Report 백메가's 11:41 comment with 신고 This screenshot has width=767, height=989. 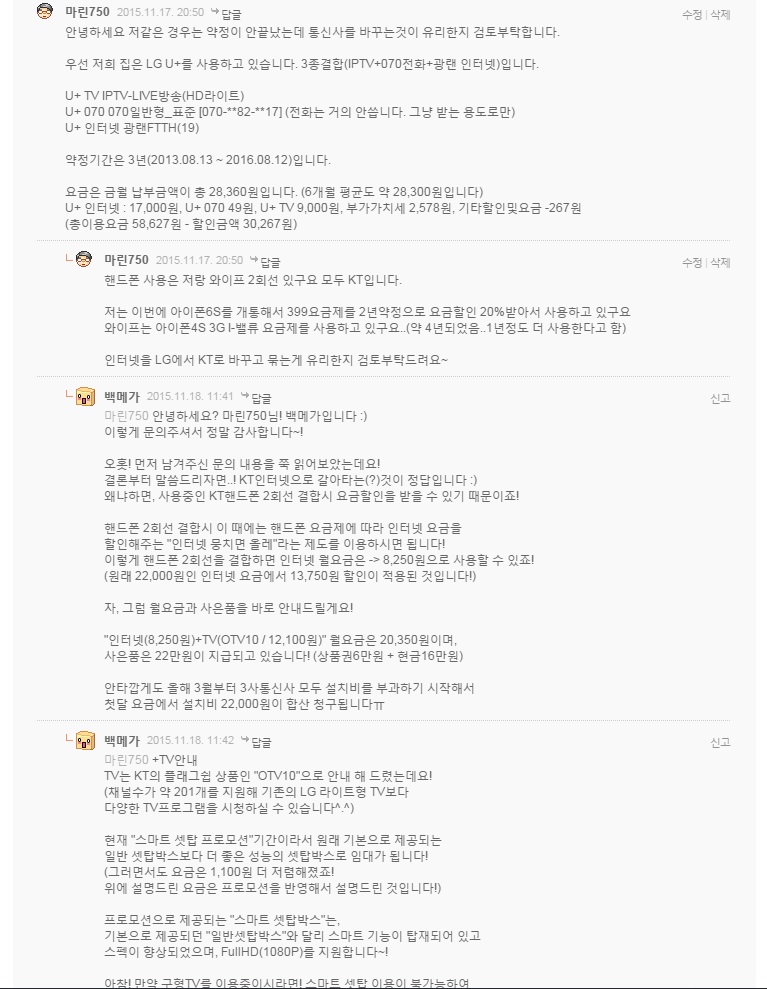click(720, 398)
